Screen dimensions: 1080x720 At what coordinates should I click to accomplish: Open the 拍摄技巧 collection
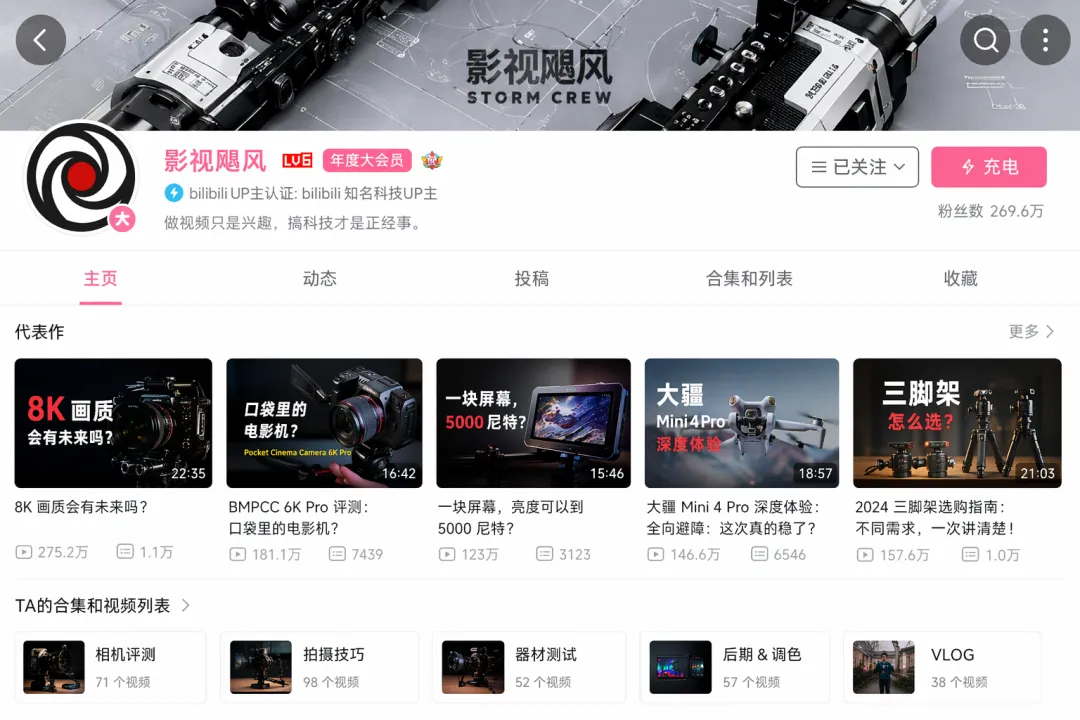318,667
